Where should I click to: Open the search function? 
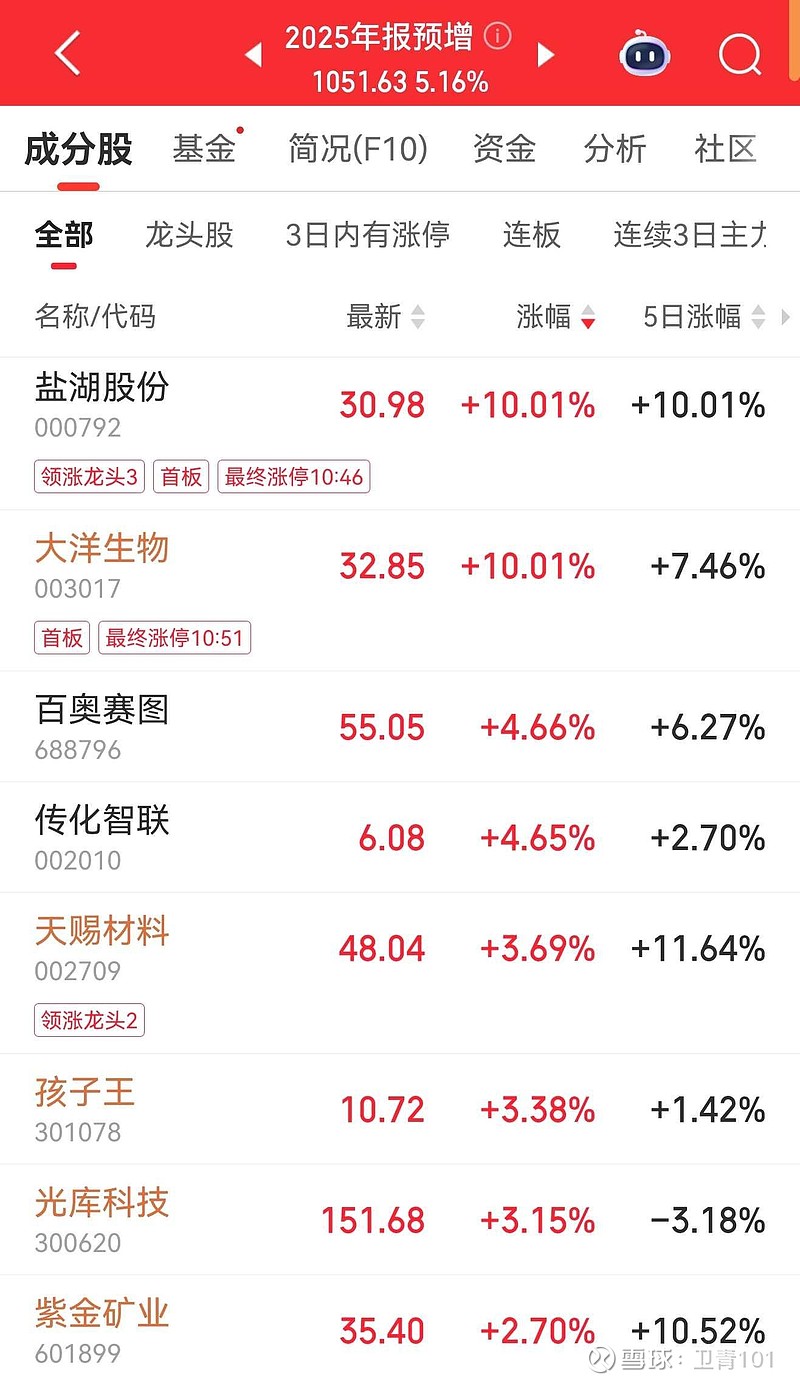740,54
